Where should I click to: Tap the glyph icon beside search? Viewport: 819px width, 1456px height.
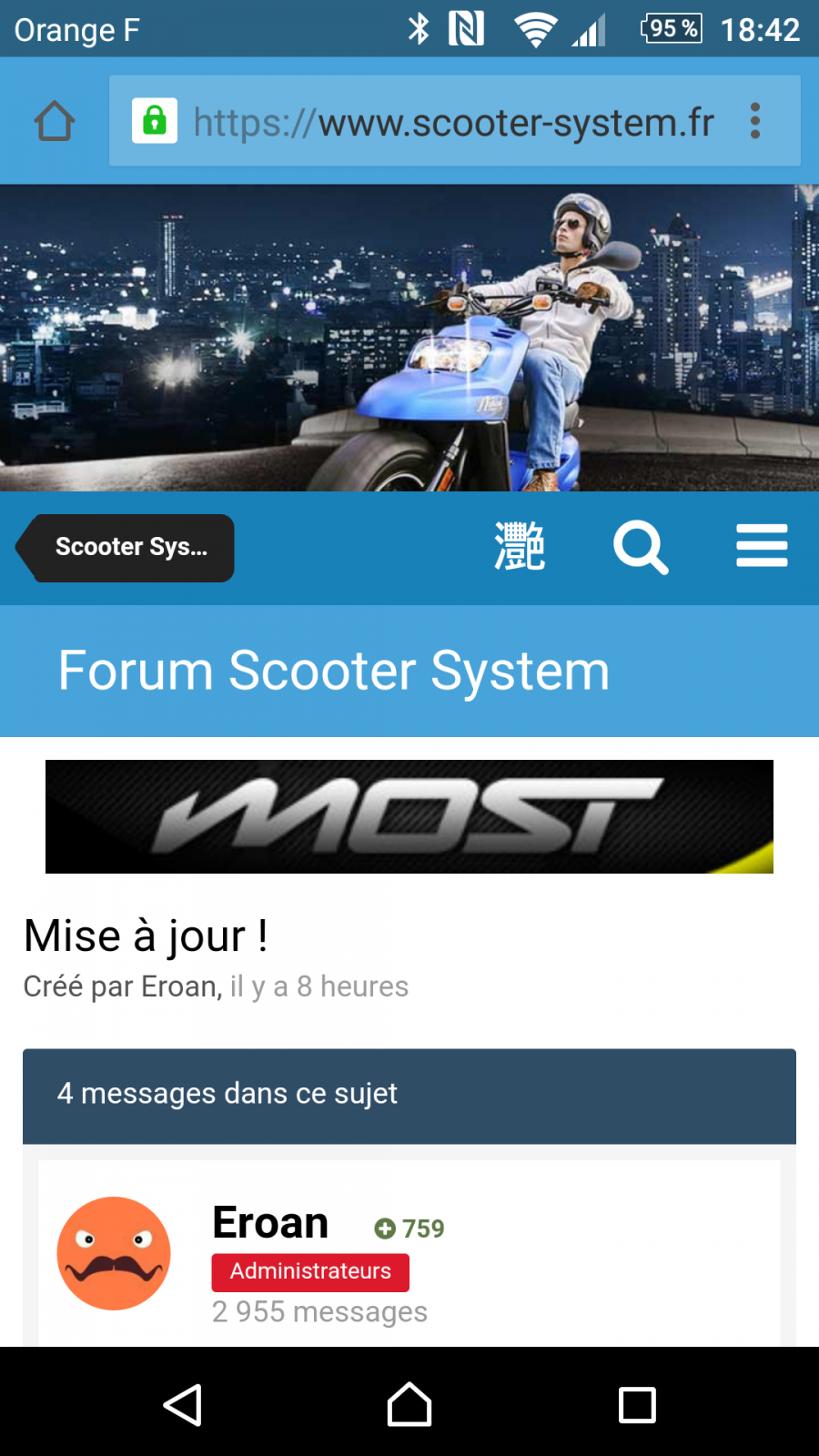click(520, 546)
